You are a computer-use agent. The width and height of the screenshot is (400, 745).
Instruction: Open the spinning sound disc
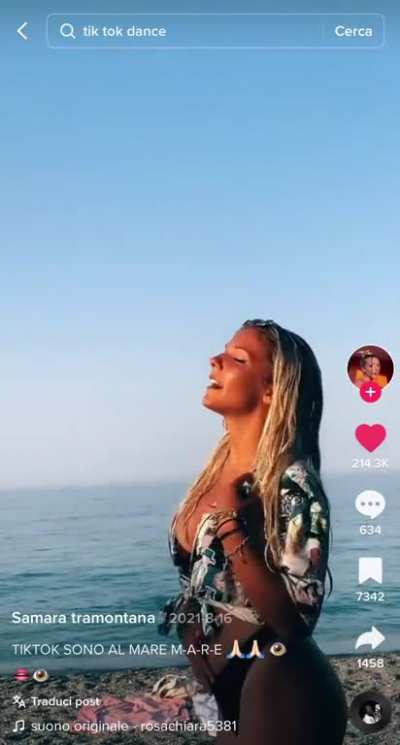pos(371,712)
